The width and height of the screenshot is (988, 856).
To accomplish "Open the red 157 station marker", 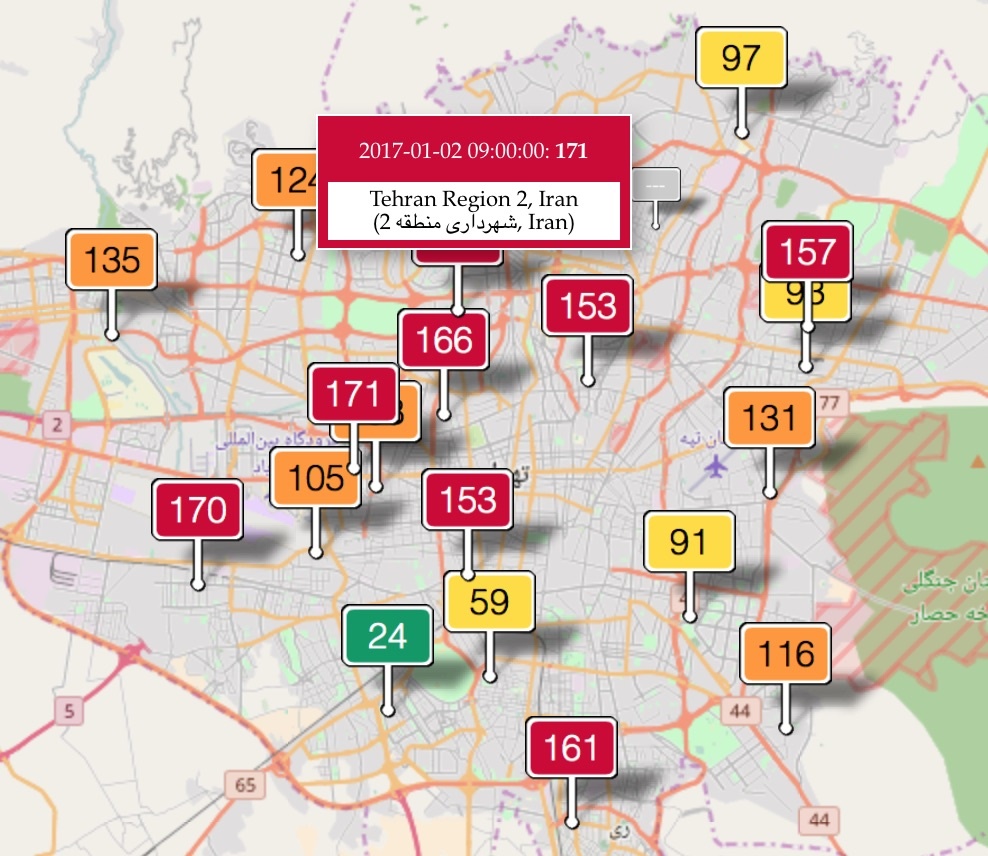I will (x=806, y=250).
